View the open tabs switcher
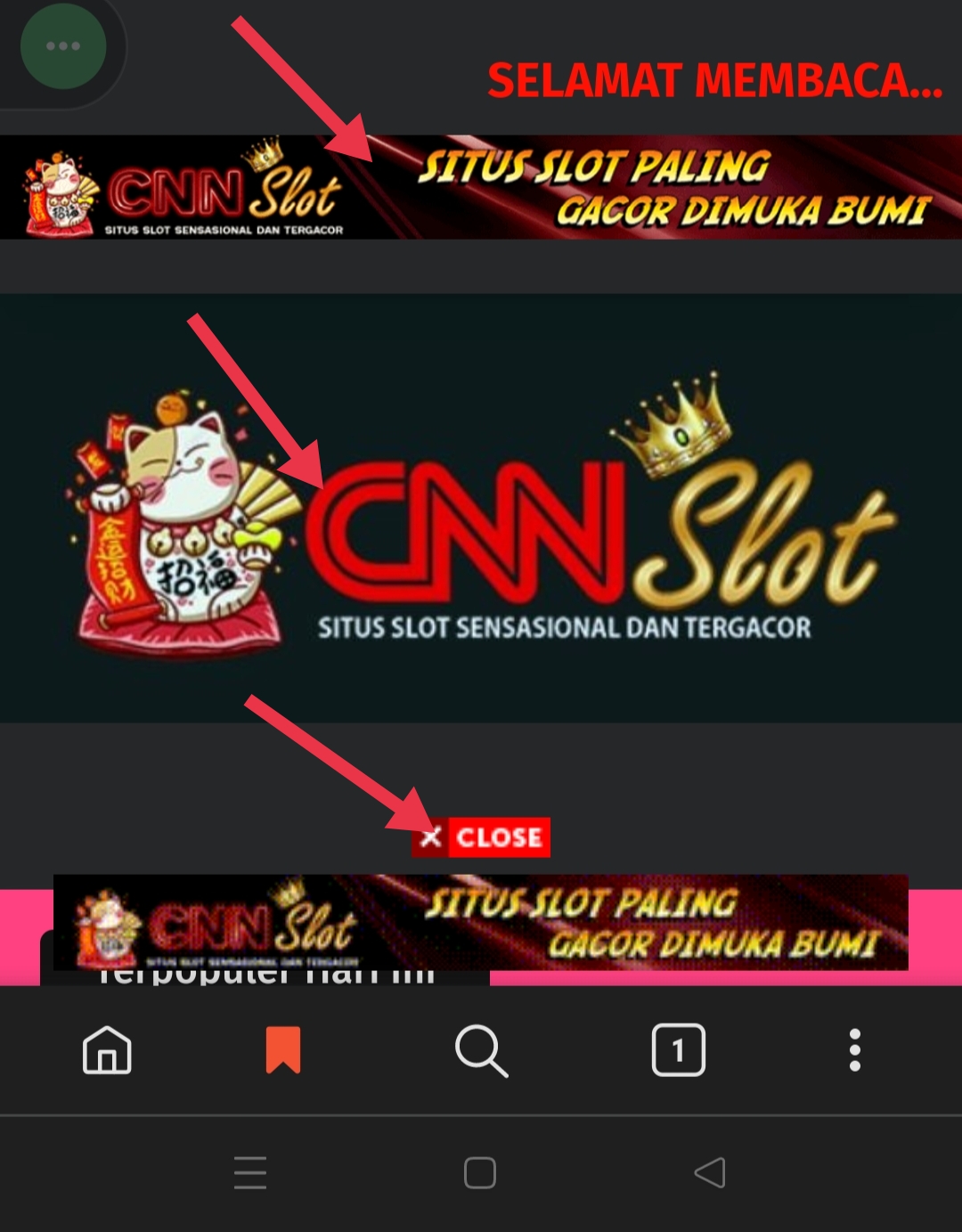The width and height of the screenshot is (962, 1232). [x=678, y=1050]
